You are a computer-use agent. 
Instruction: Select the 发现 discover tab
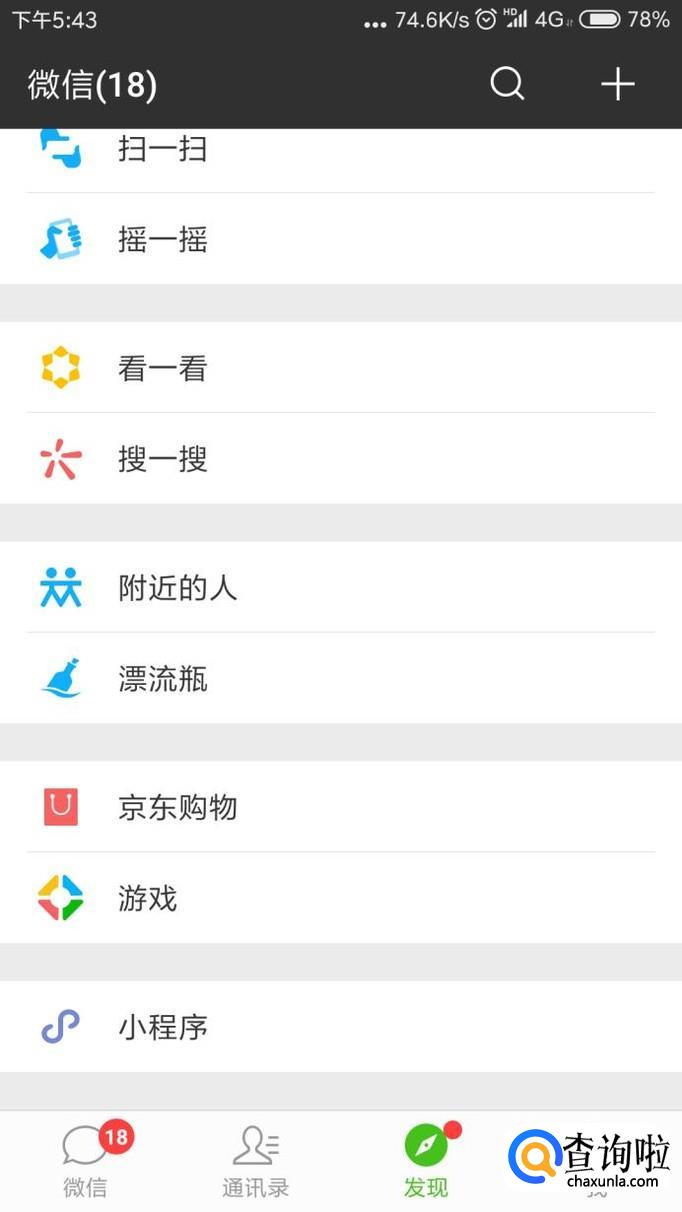coord(426,1162)
